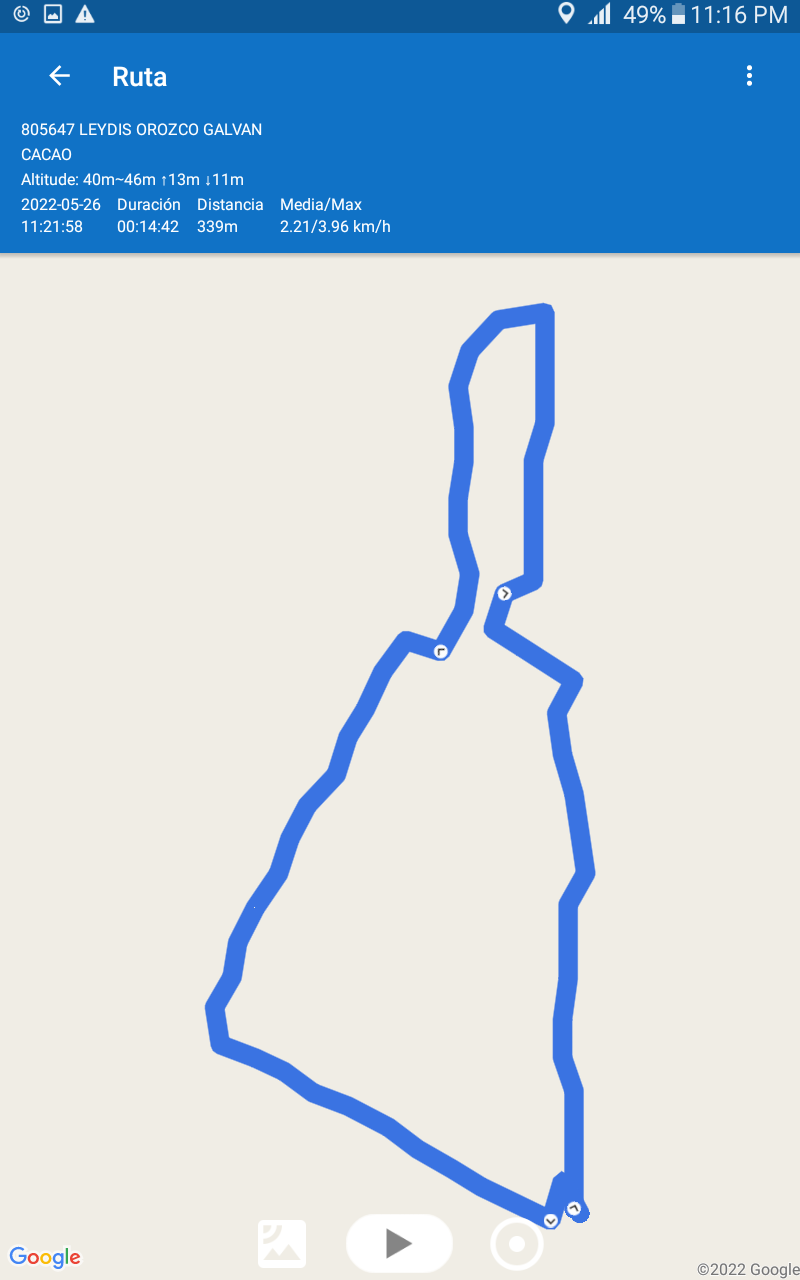Center the map on the route

point(517,1243)
